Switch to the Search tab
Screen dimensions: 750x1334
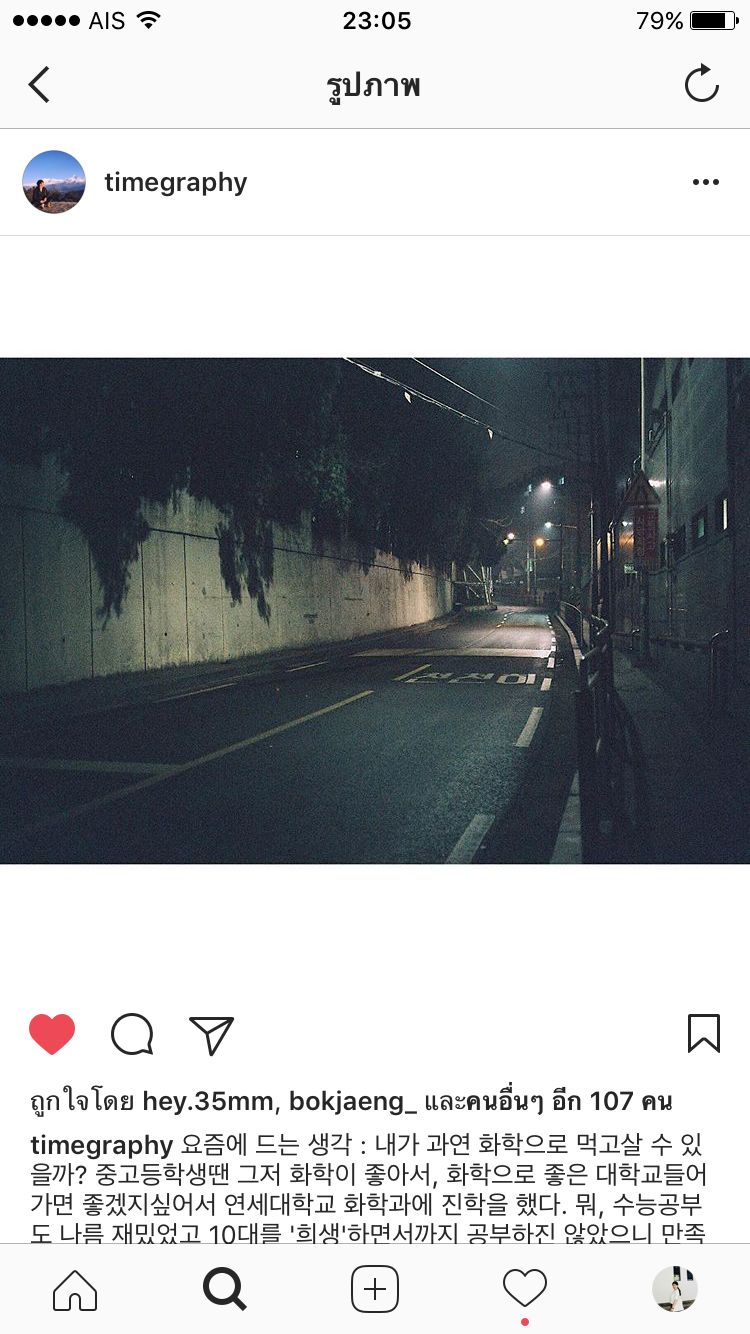point(225,1289)
